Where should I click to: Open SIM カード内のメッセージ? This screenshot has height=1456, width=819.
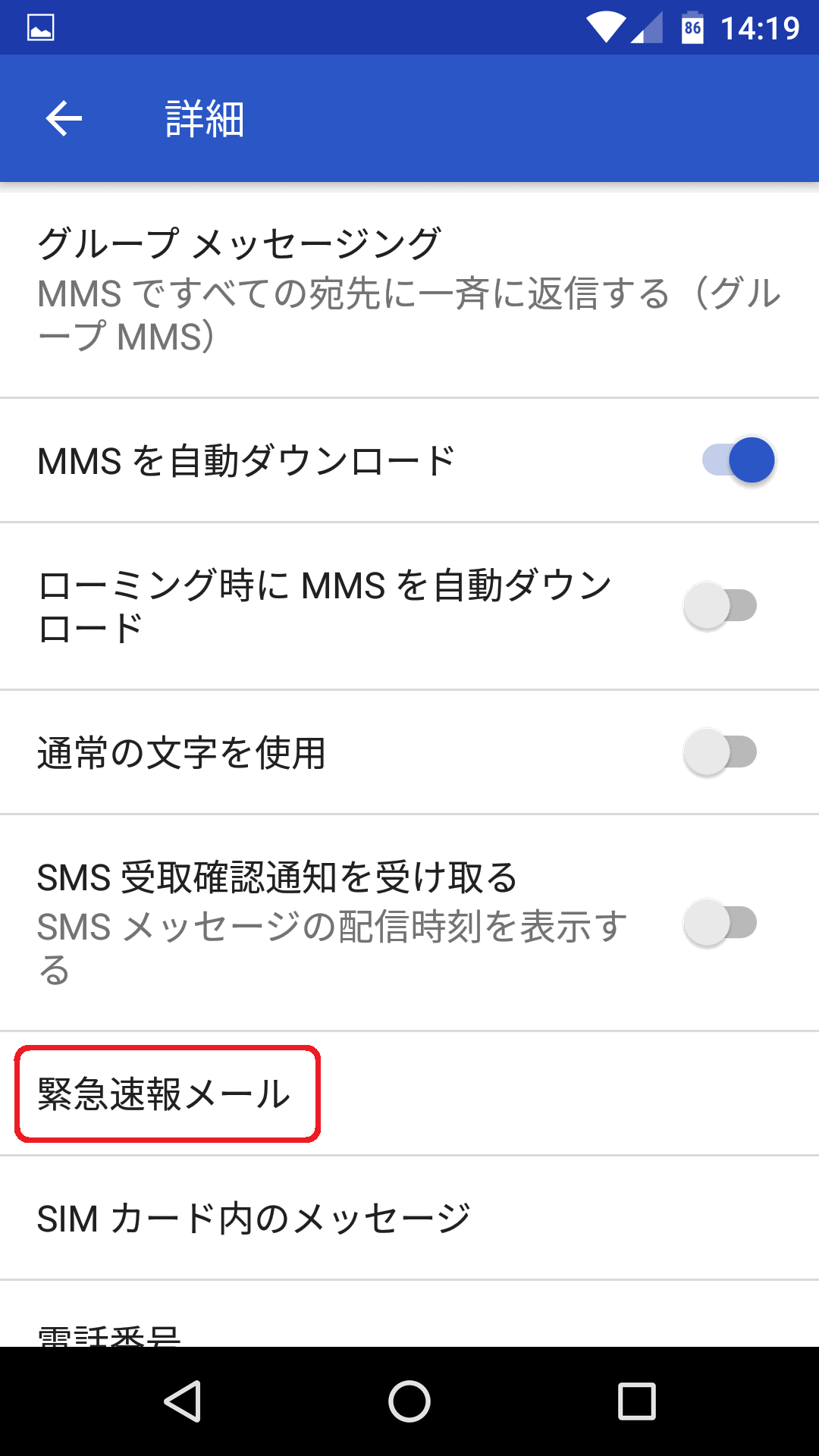click(409, 1219)
